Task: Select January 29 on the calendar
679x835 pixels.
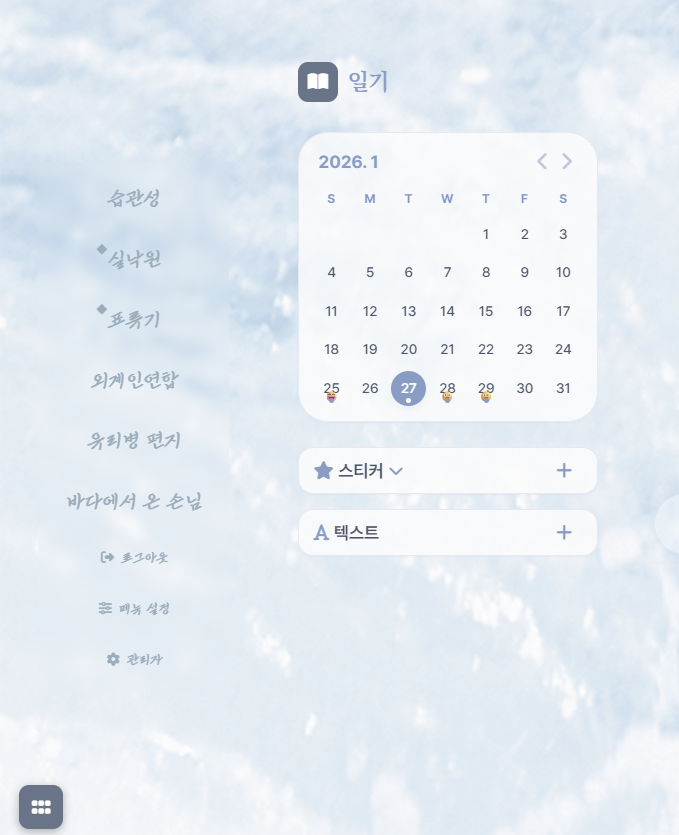Action: (x=485, y=388)
